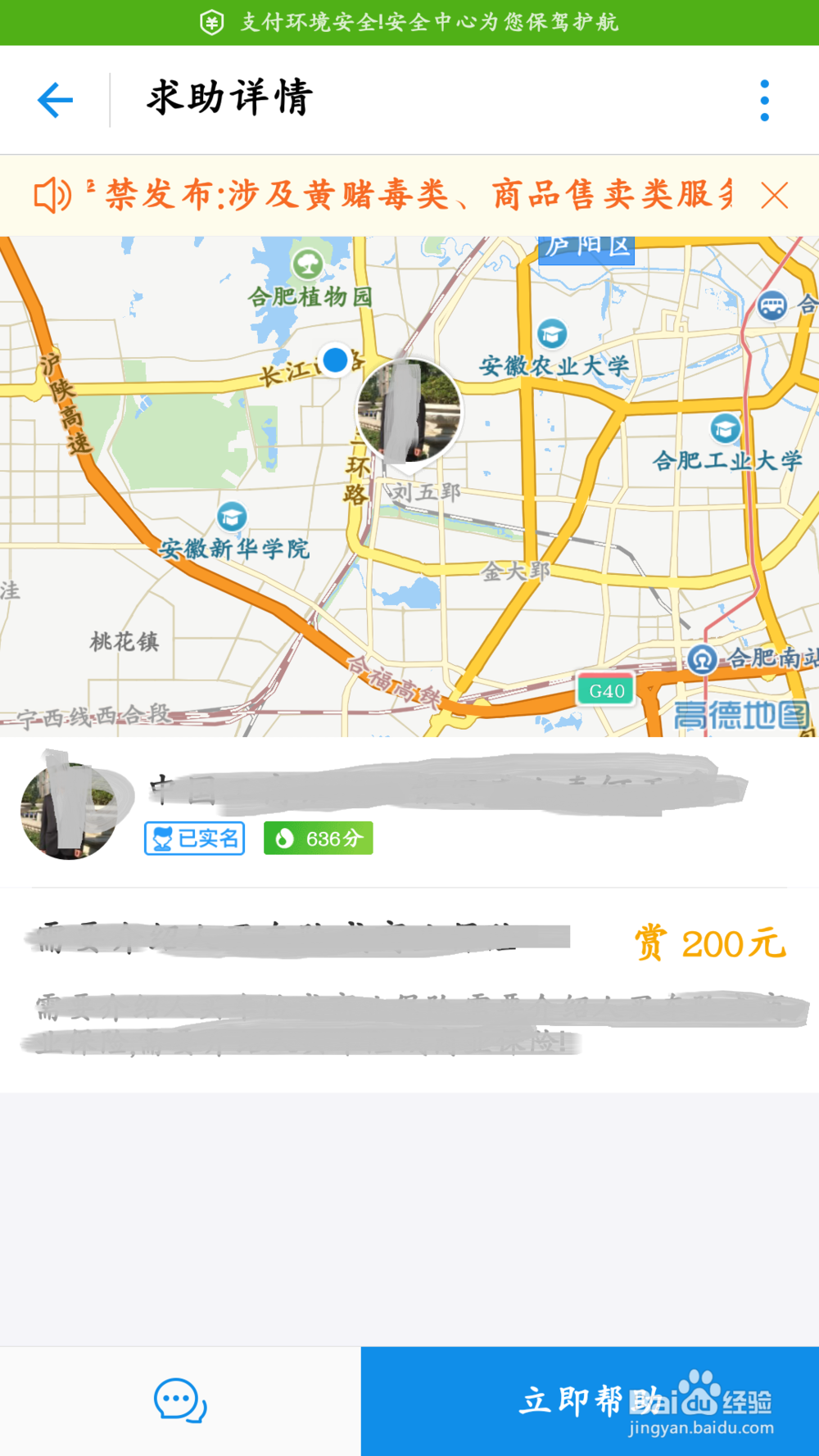This screenshot has height=1456, width=819.
Task: Open the requester's avatar pin on map
Action: (409, 411)
